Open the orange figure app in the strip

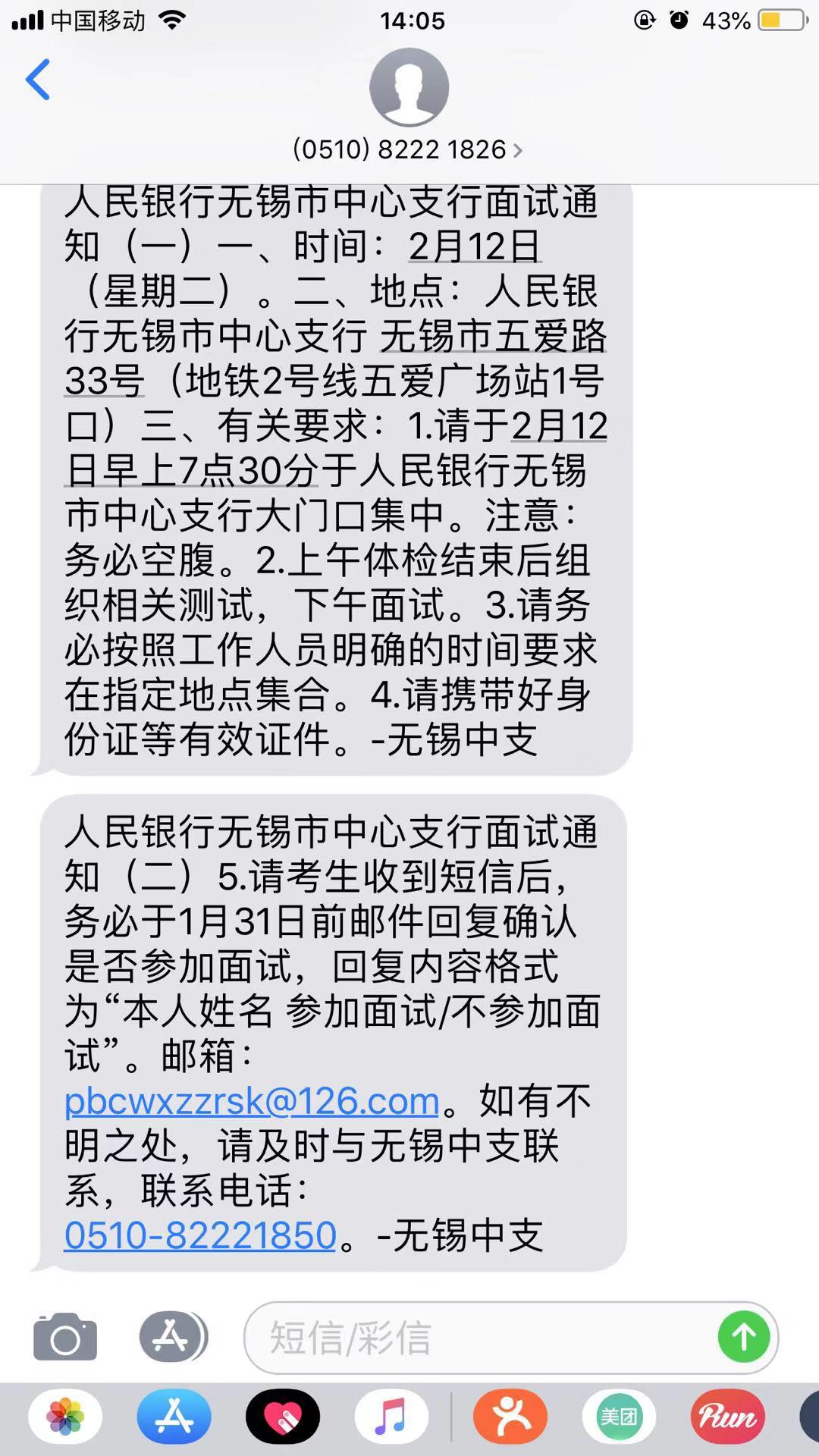point(510,1417)
